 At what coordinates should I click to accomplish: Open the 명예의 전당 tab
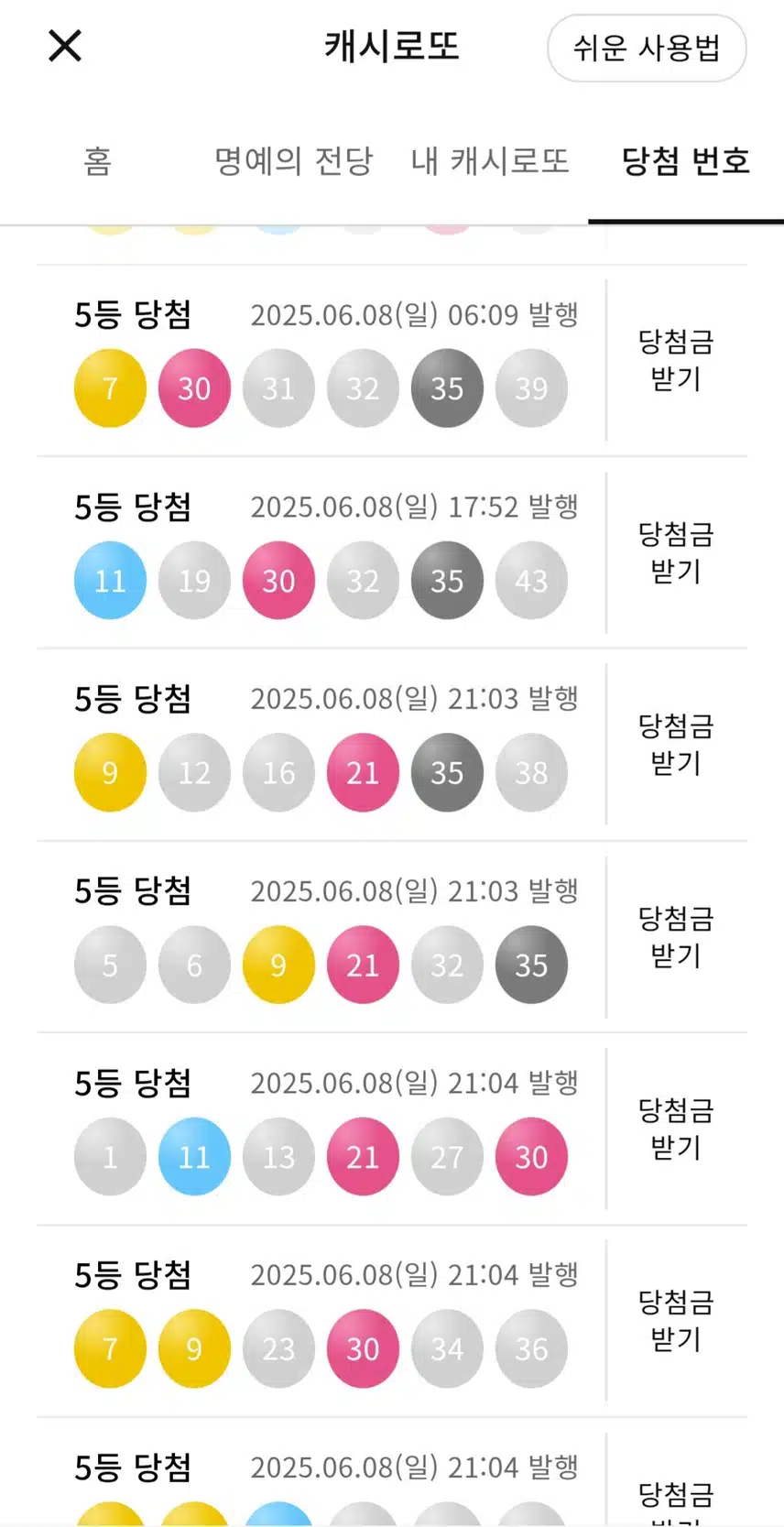pos(294,161)
